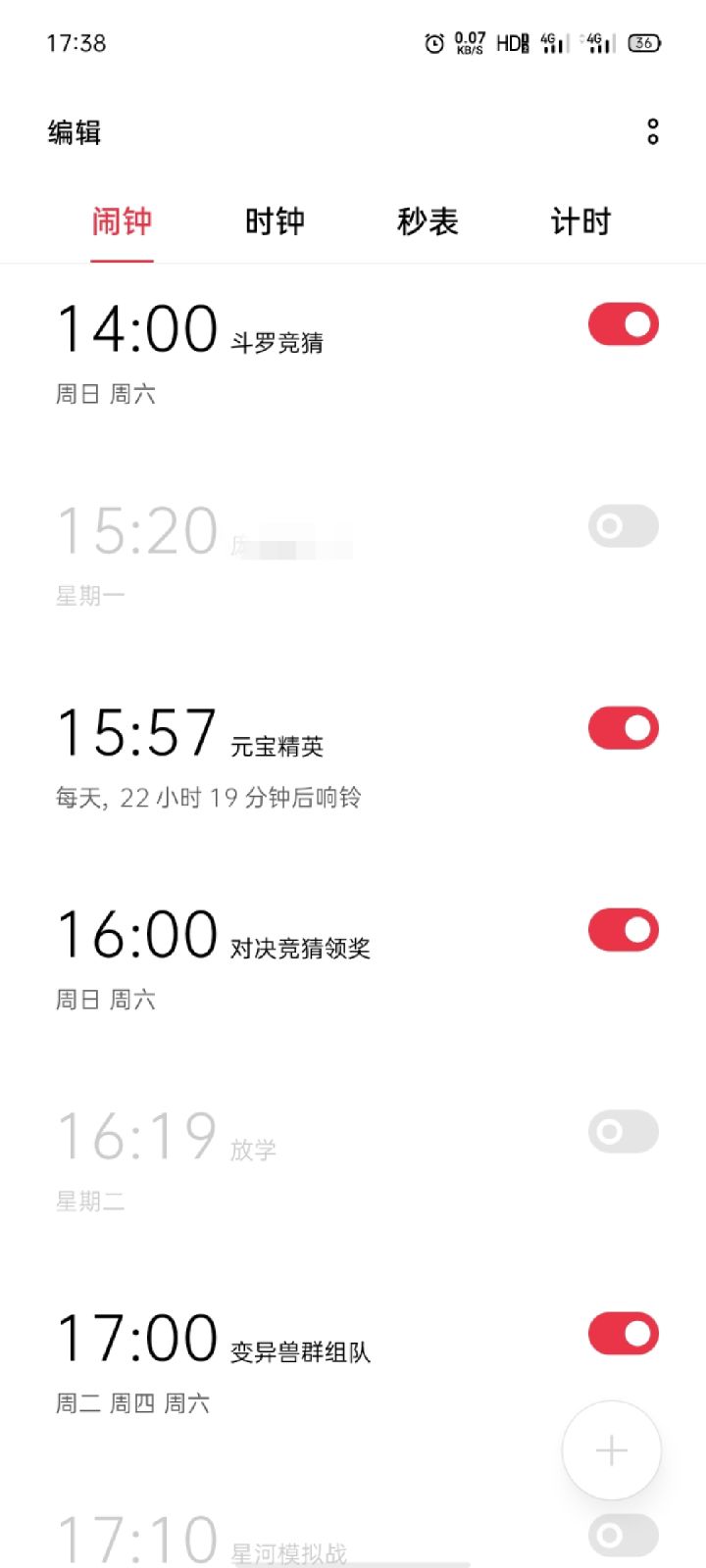Tap 编辑 to enter edit mode
Image resolution: width=706 pixels, height=1568 pixels.
(x=73, y=131)
